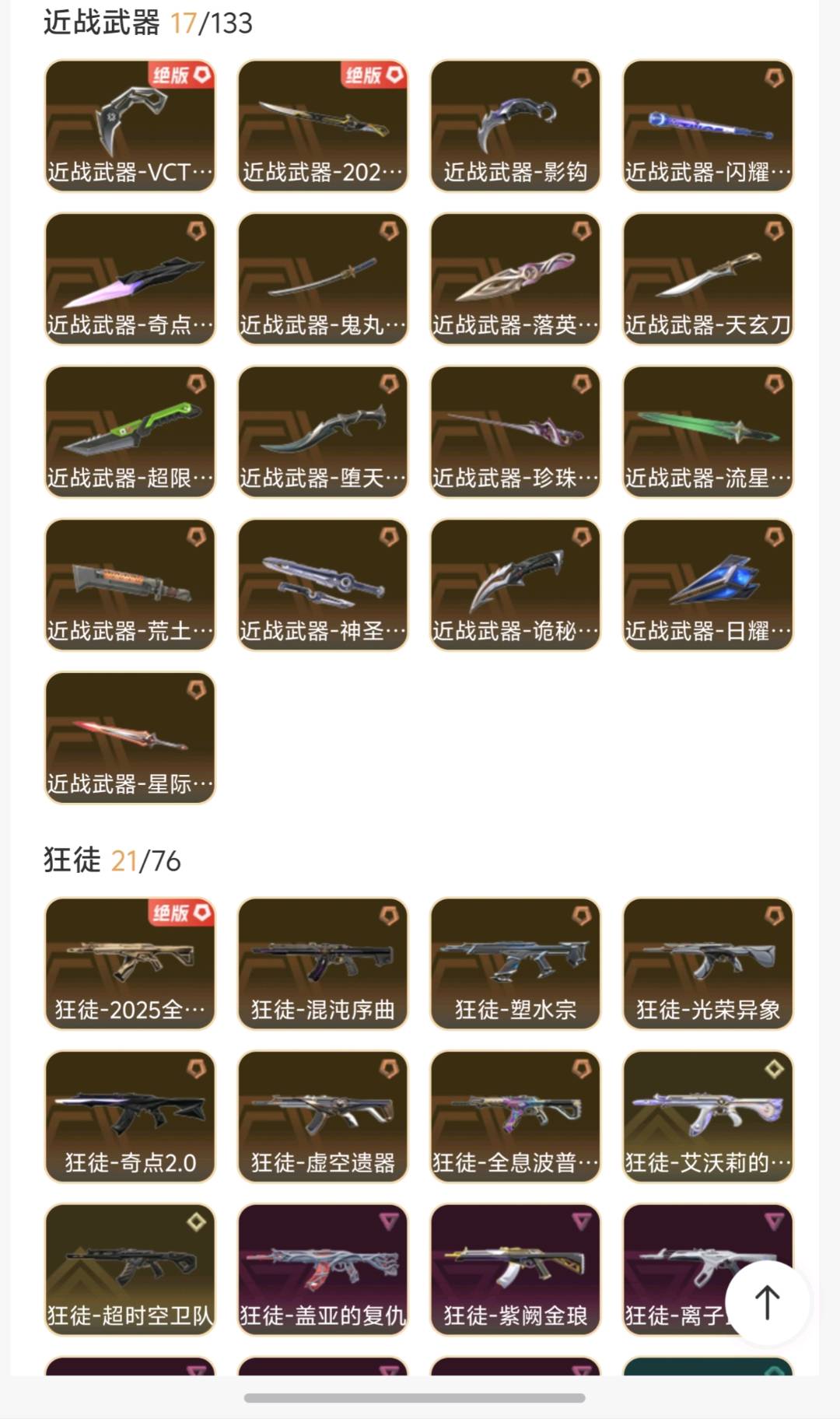This screenshot has height=1419, width=840.
Task: Open the 近战武器-影钩 knife skin
Action: (x=515, y=125)
